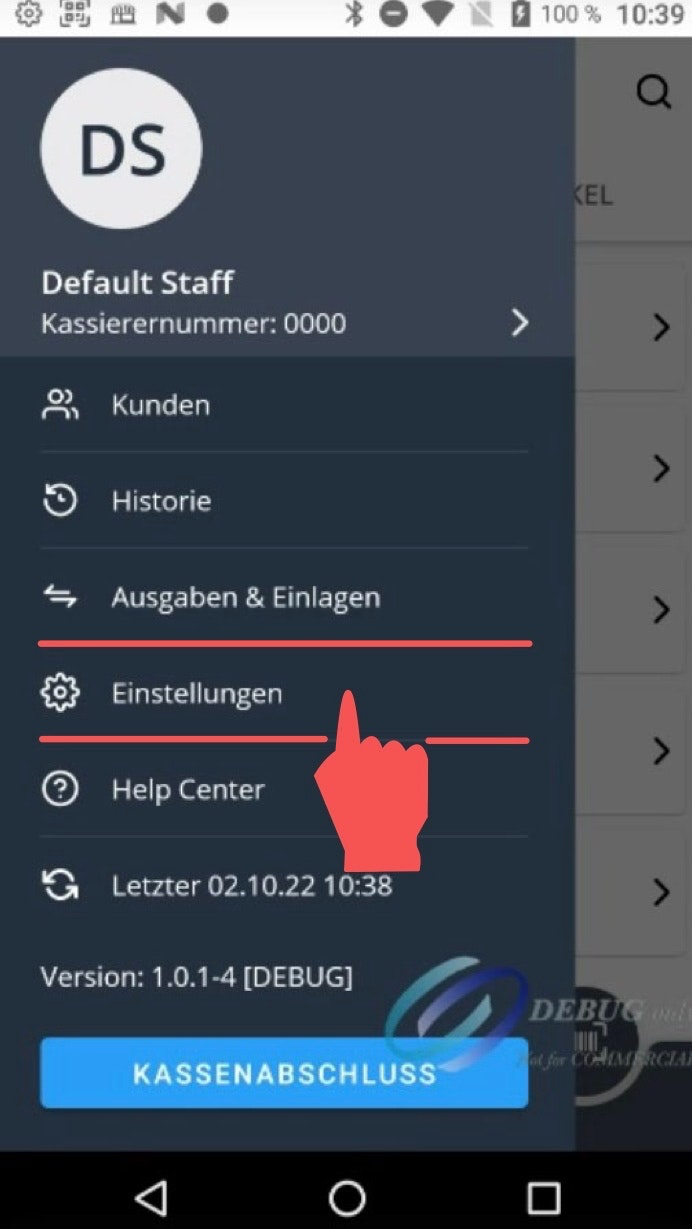Tap the search magnifier icon

pos(653,92)
